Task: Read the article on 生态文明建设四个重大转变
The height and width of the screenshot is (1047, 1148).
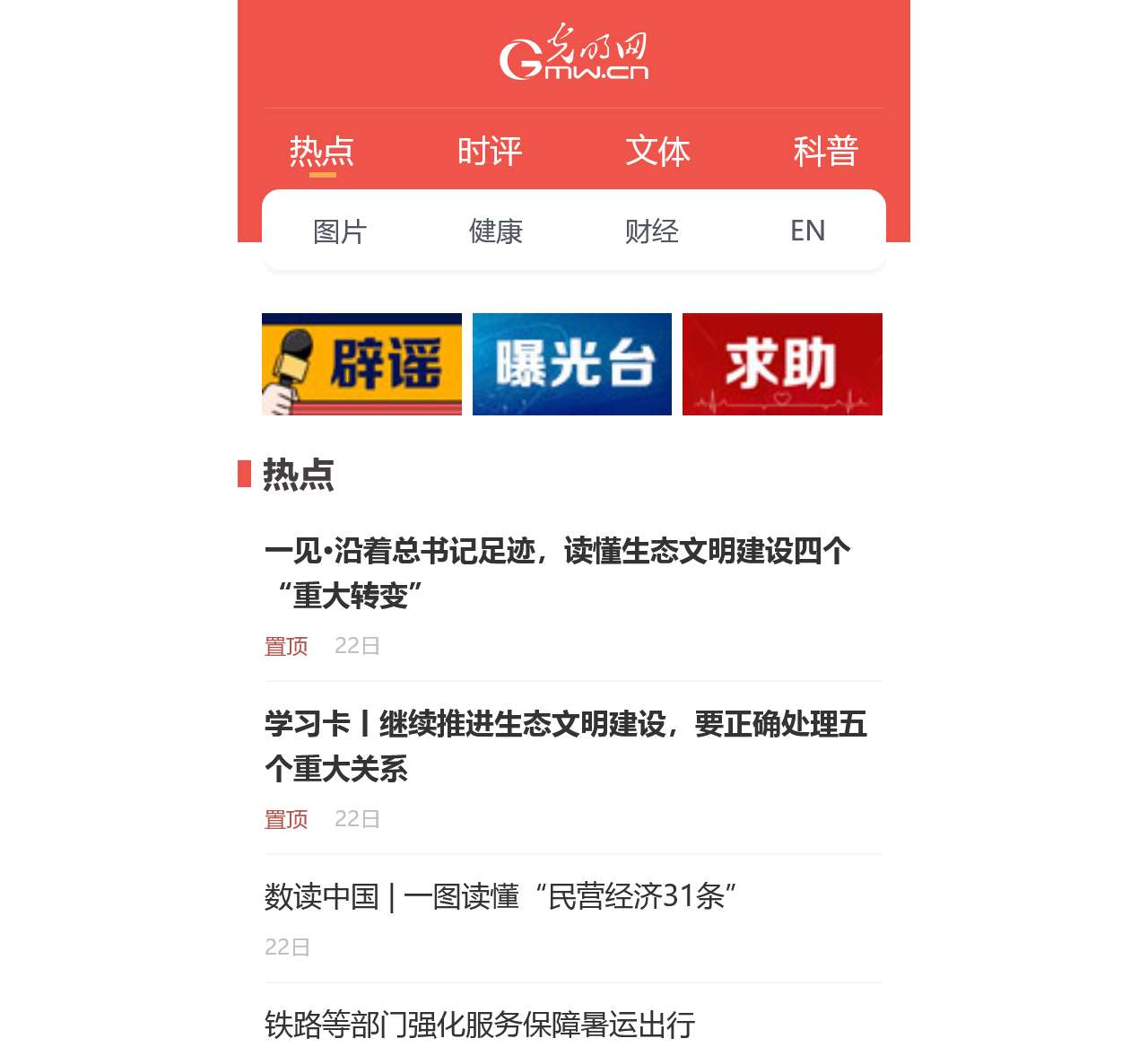Action: [x=556, y=571]
